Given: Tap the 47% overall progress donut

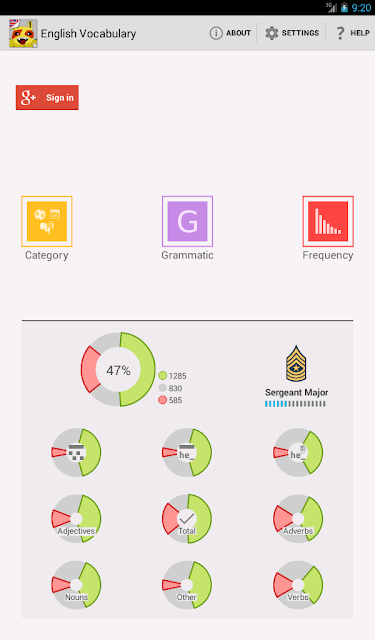Looking at the screenshot, I should [x=118, y=369].
